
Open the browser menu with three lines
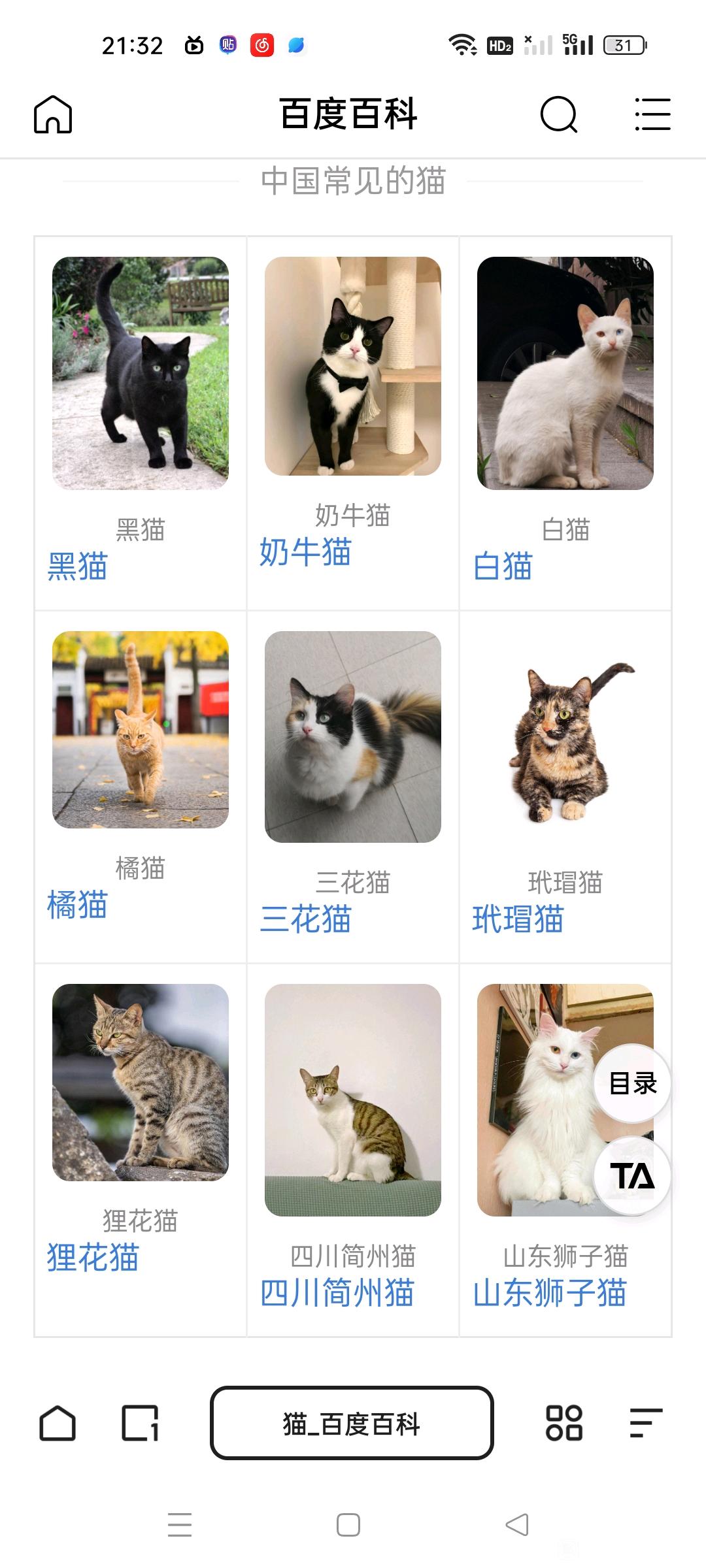coord(647,1423)
